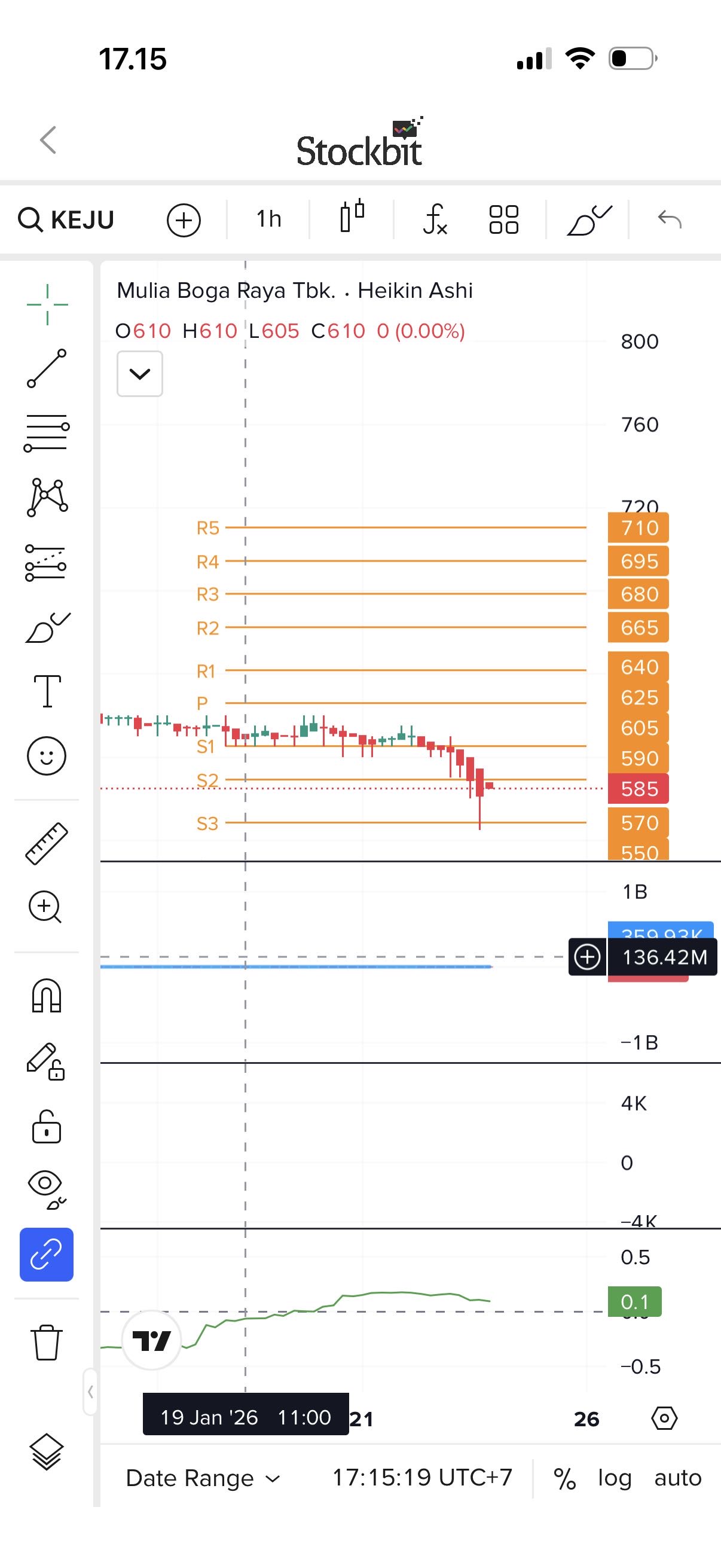Select the trend line tool
The width and height of the screenshot is (721, 1568).
pyautogui.click(x=47, y=368)
